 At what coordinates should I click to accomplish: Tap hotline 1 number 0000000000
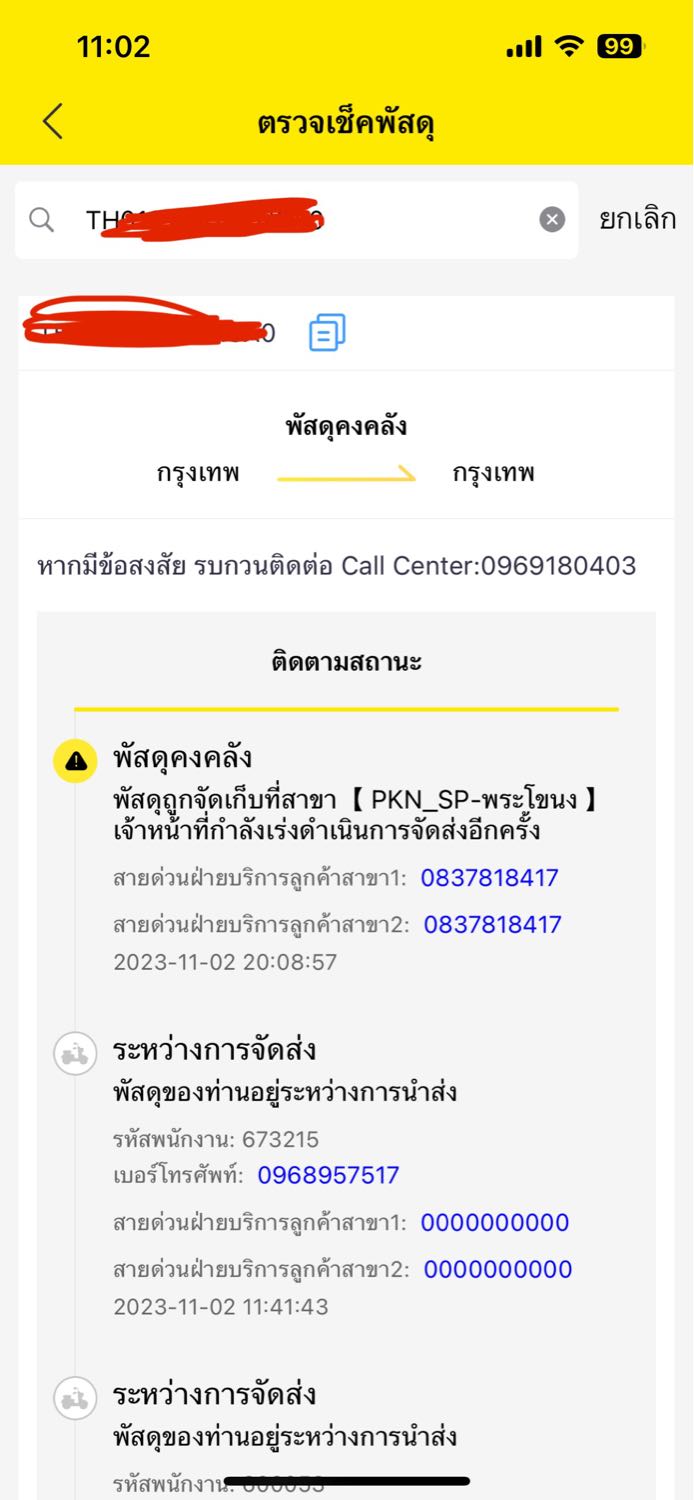[494, 1222]
